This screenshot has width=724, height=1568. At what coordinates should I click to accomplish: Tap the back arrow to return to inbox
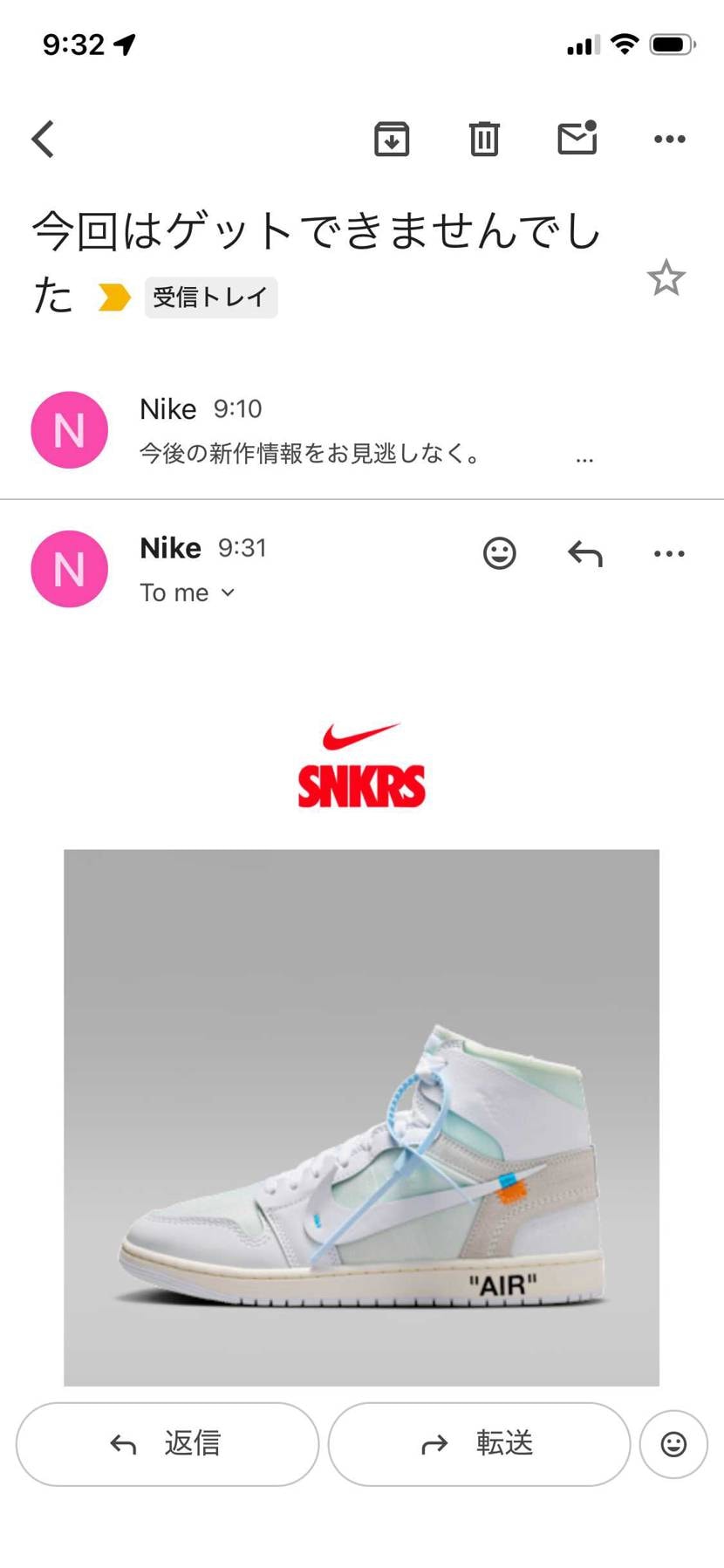pyautogui.click(x=41, y=138)
